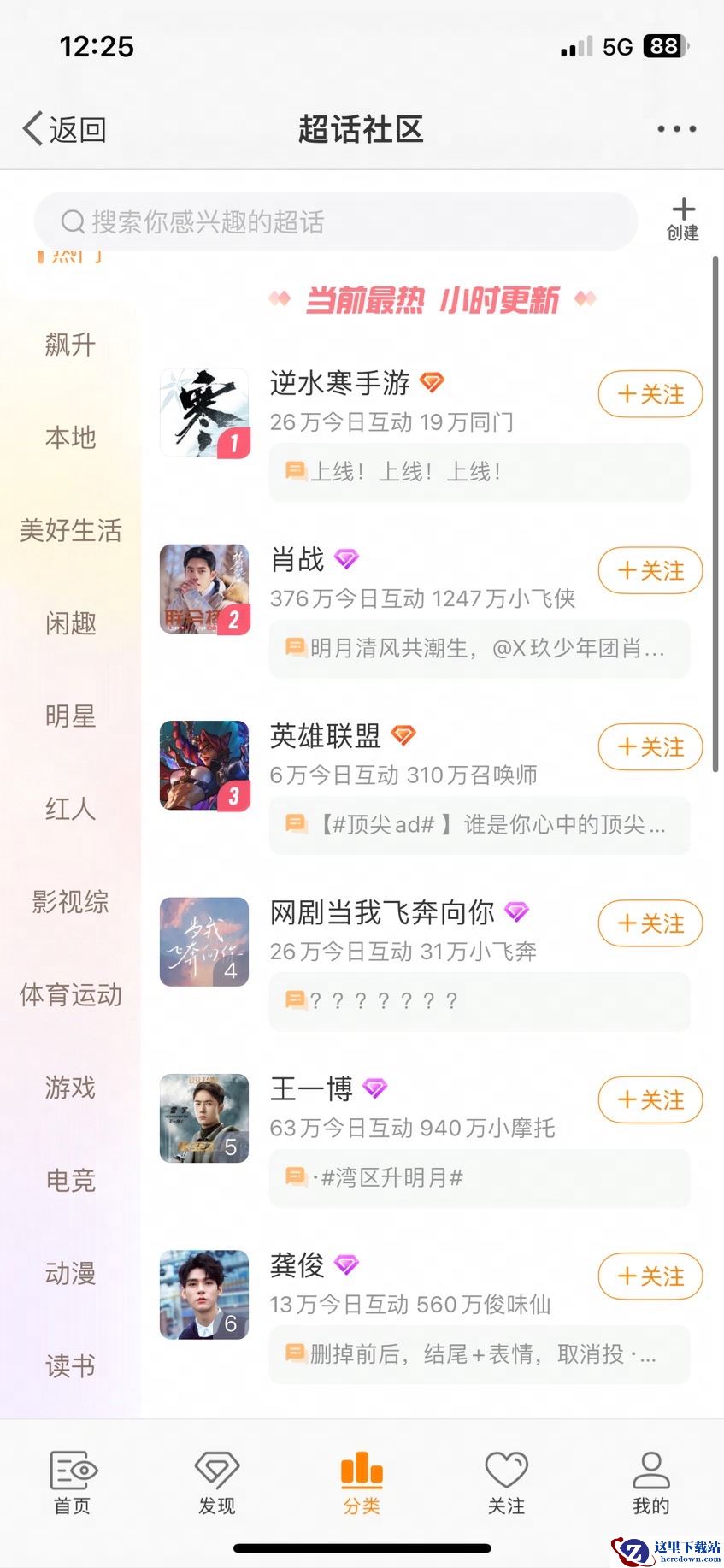The width and height of the screenshot is (724, 1568).
Task: Select the 飙升 category
Action: point(70,345)
